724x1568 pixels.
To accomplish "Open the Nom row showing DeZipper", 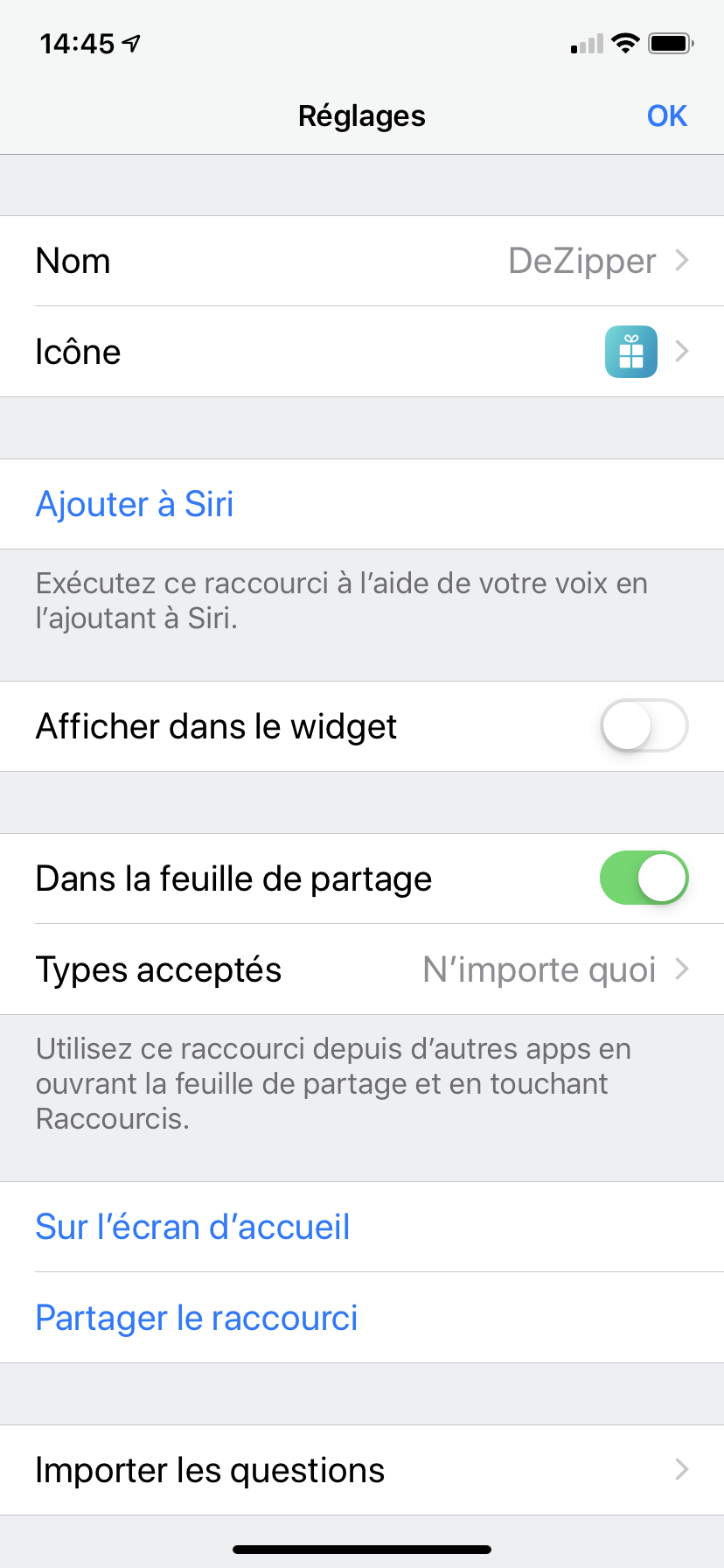I will [x=362, y=261].
